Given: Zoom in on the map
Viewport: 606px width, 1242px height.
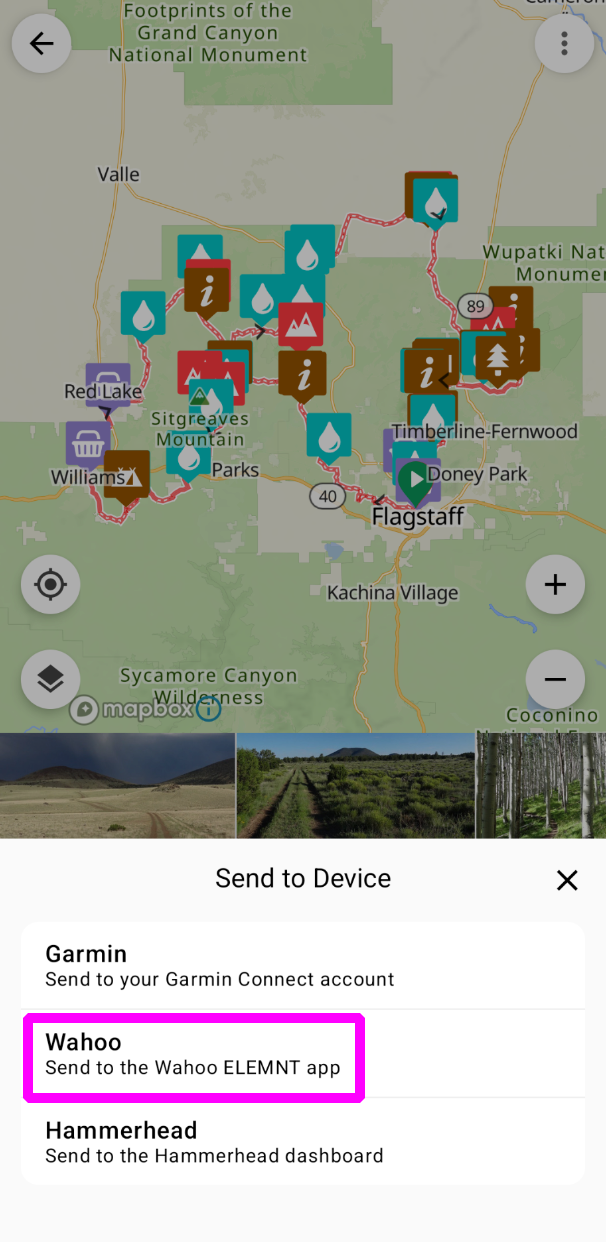Looking at the screenshot, I should [x=555, y=584].
